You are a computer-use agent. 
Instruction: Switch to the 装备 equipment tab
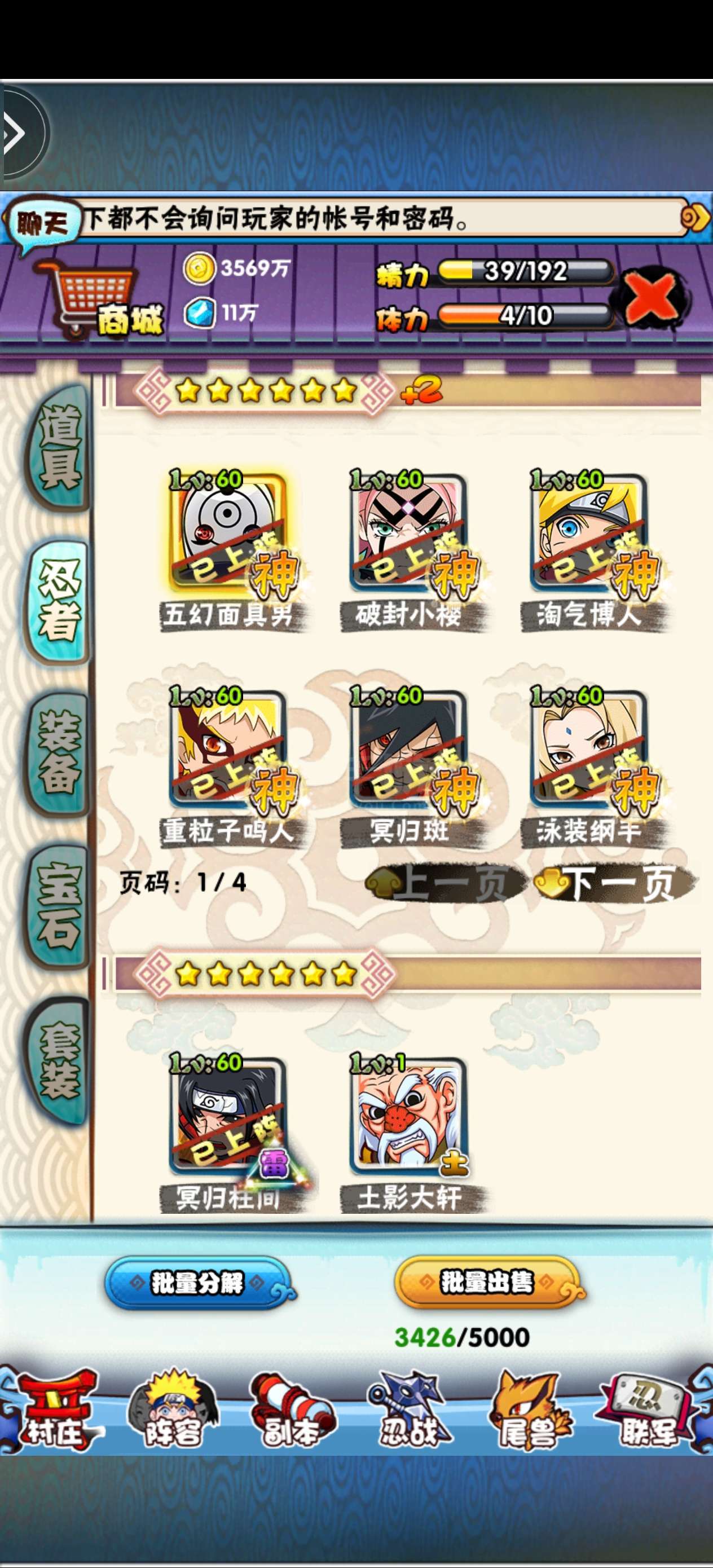coord(59,752)
